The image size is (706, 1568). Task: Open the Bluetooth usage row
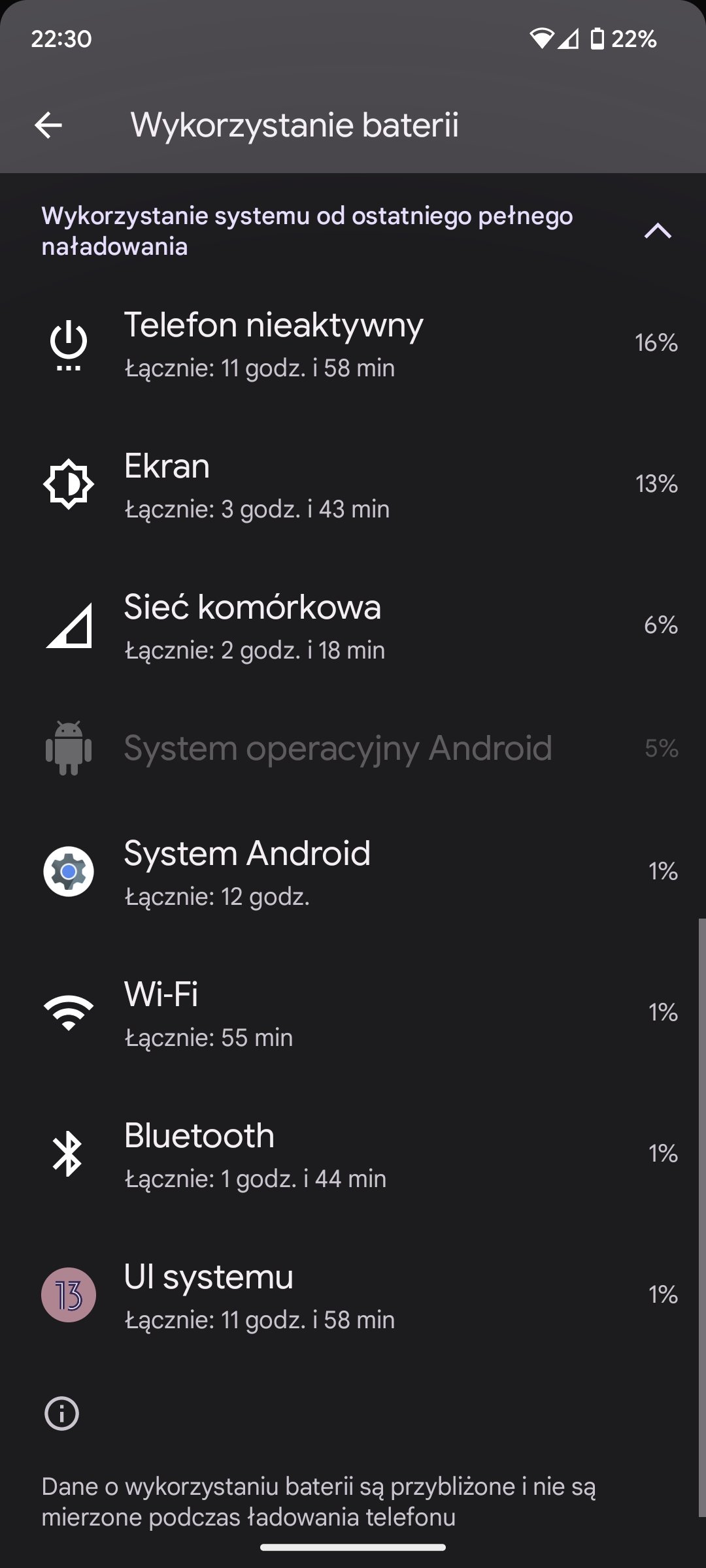tap(353, 1154)
